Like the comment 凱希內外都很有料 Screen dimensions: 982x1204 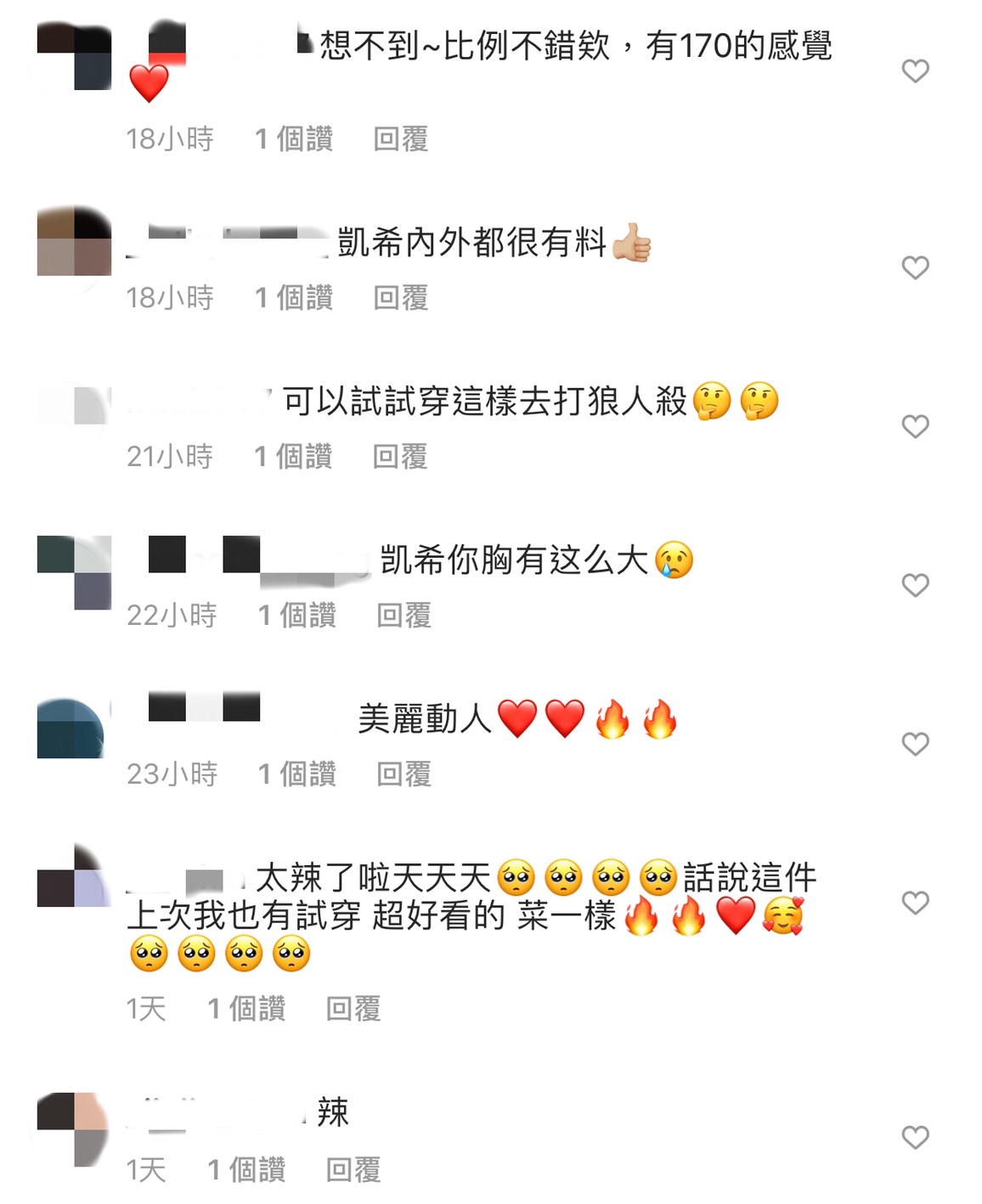click(x=915, y=267)
